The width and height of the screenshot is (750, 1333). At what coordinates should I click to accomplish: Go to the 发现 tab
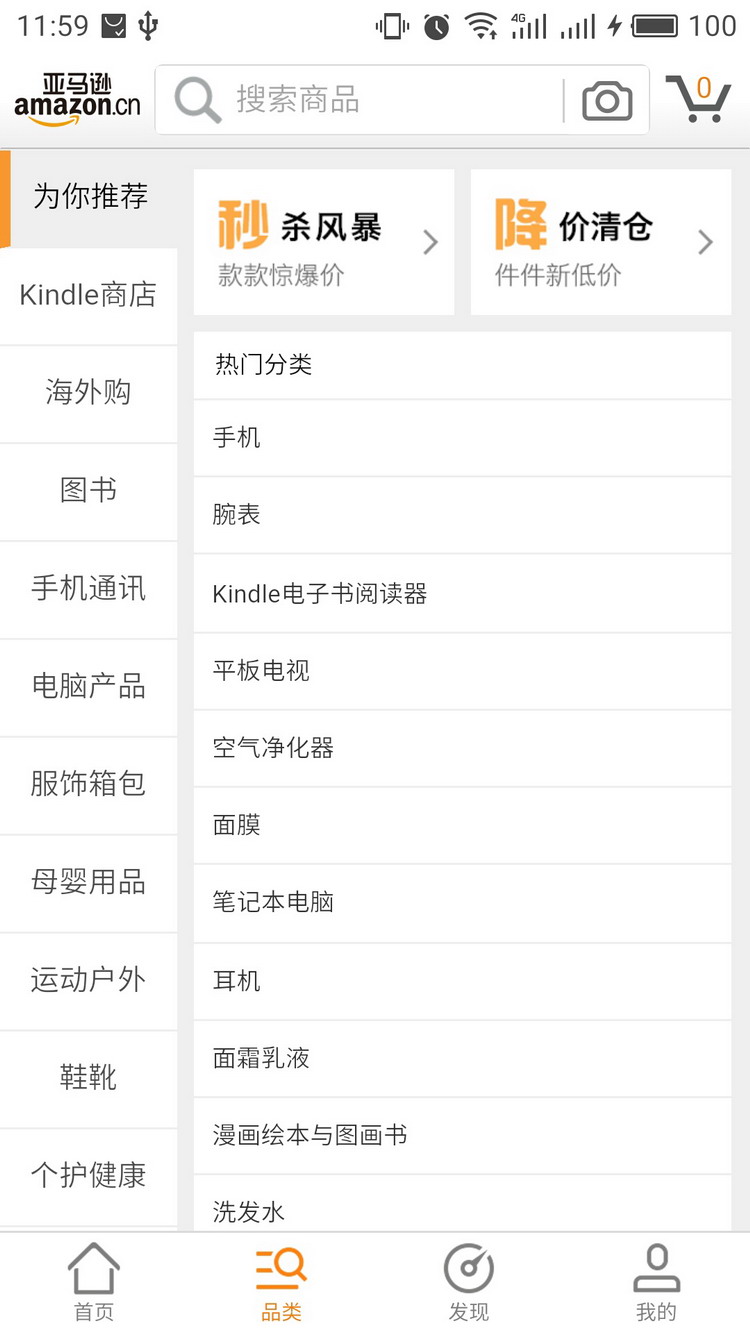point(468,1283)
